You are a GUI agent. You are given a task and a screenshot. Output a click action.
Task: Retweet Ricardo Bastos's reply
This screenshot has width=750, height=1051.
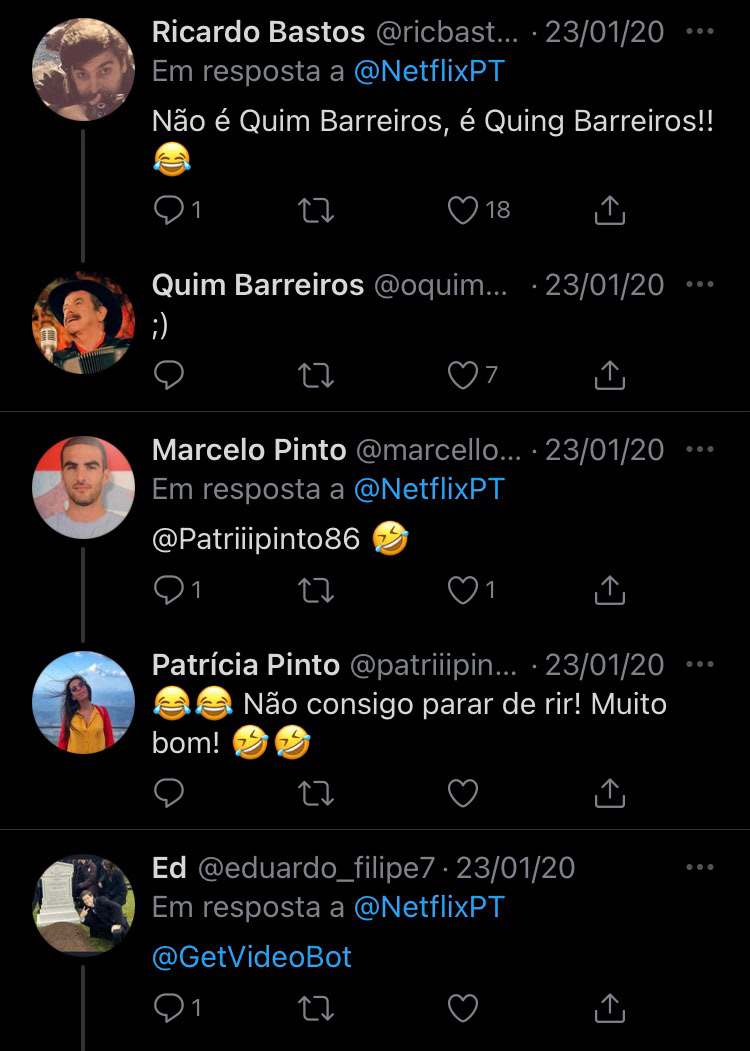[x=317, y=210]
